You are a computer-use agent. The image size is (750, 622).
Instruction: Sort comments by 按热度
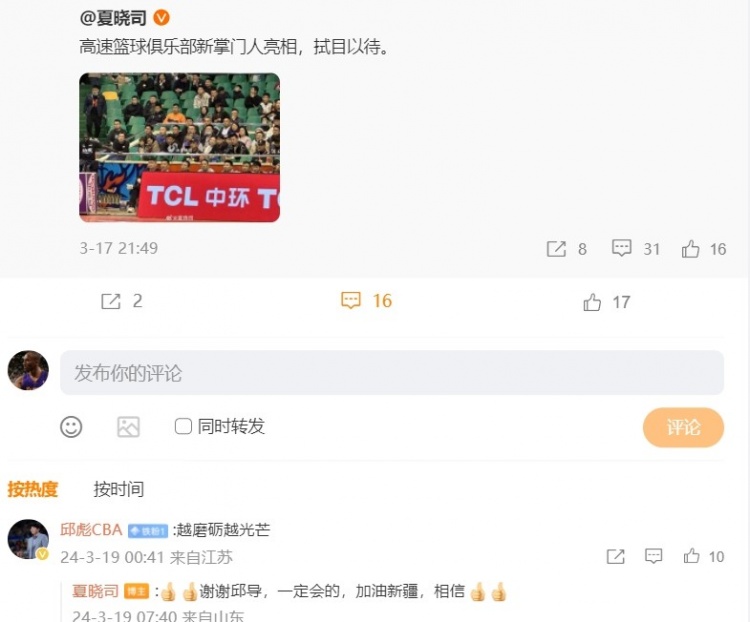point(33,489)
